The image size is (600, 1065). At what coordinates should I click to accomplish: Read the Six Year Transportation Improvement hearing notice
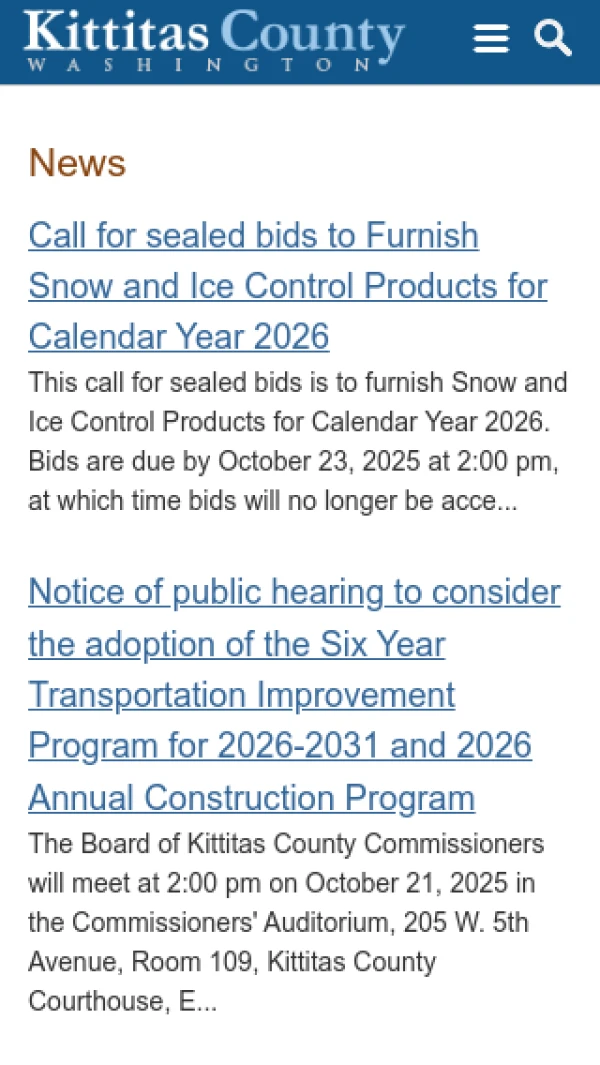pyautogui.click(x=294, y=694)
